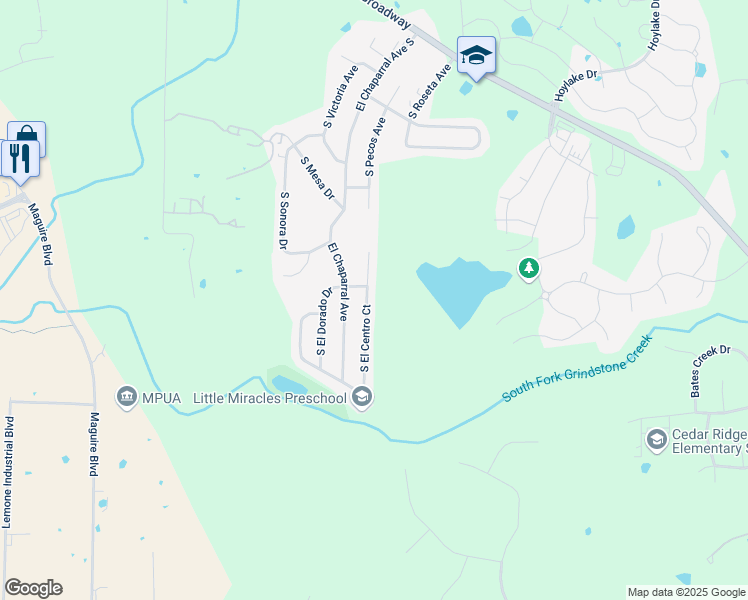The width and height of the screenshot is (748, 600).
Task: Select the shopping bag pin
Action: tap(27, 136)
